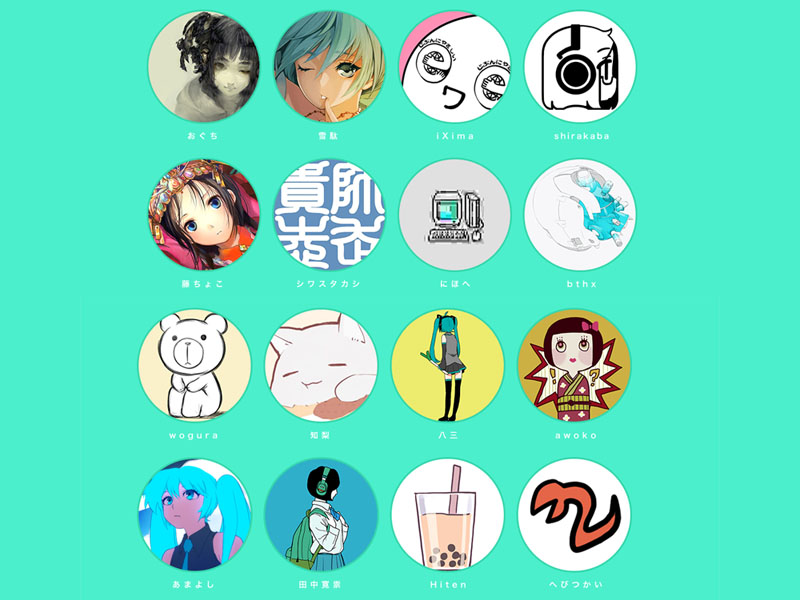Screen dimensions: 800x600
Task: Open 藤ちょこ's artist profile
Action: tap(203, 215)
